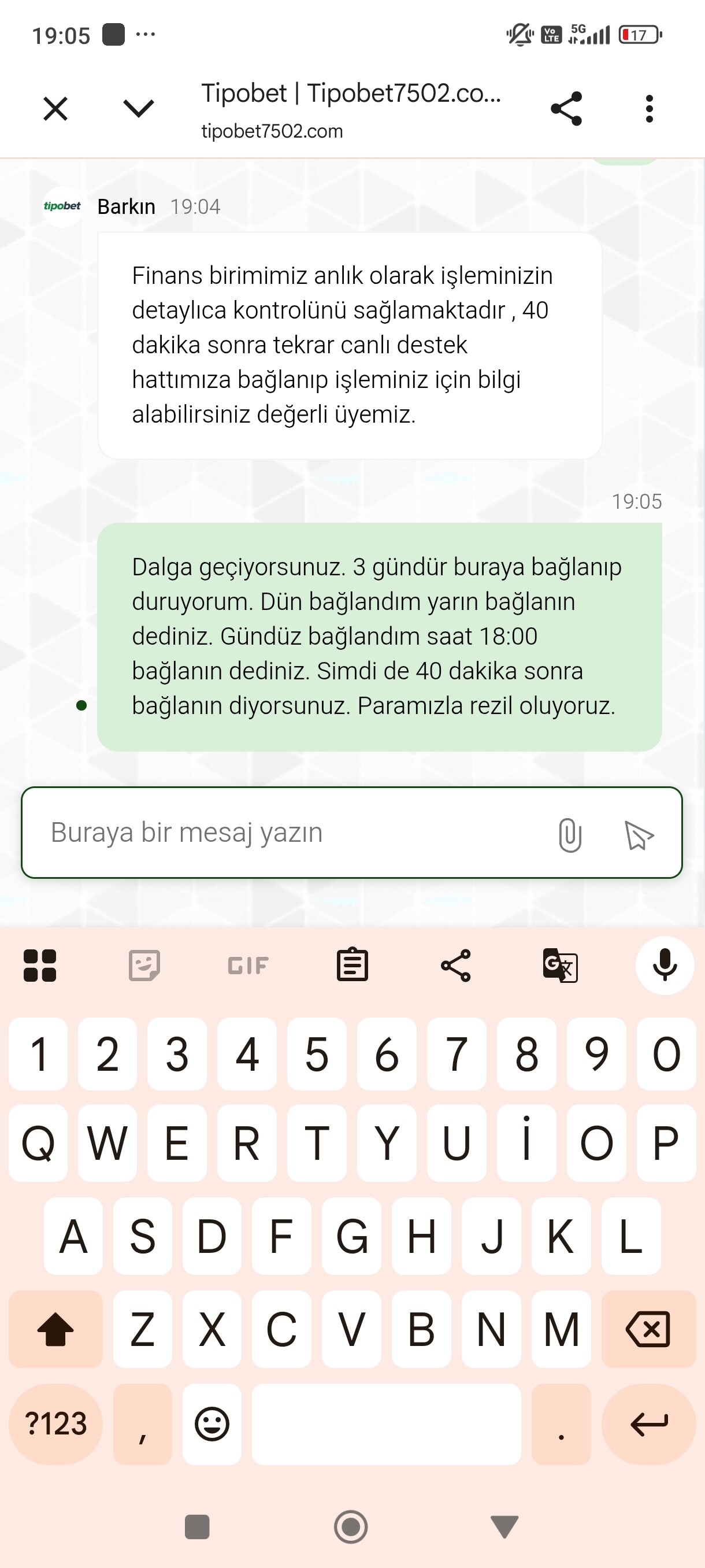Switch to the ?123 symbols keyboard
This screenshot has width=705, height=1568.
pyautogui.click(x=55, y=1423)
